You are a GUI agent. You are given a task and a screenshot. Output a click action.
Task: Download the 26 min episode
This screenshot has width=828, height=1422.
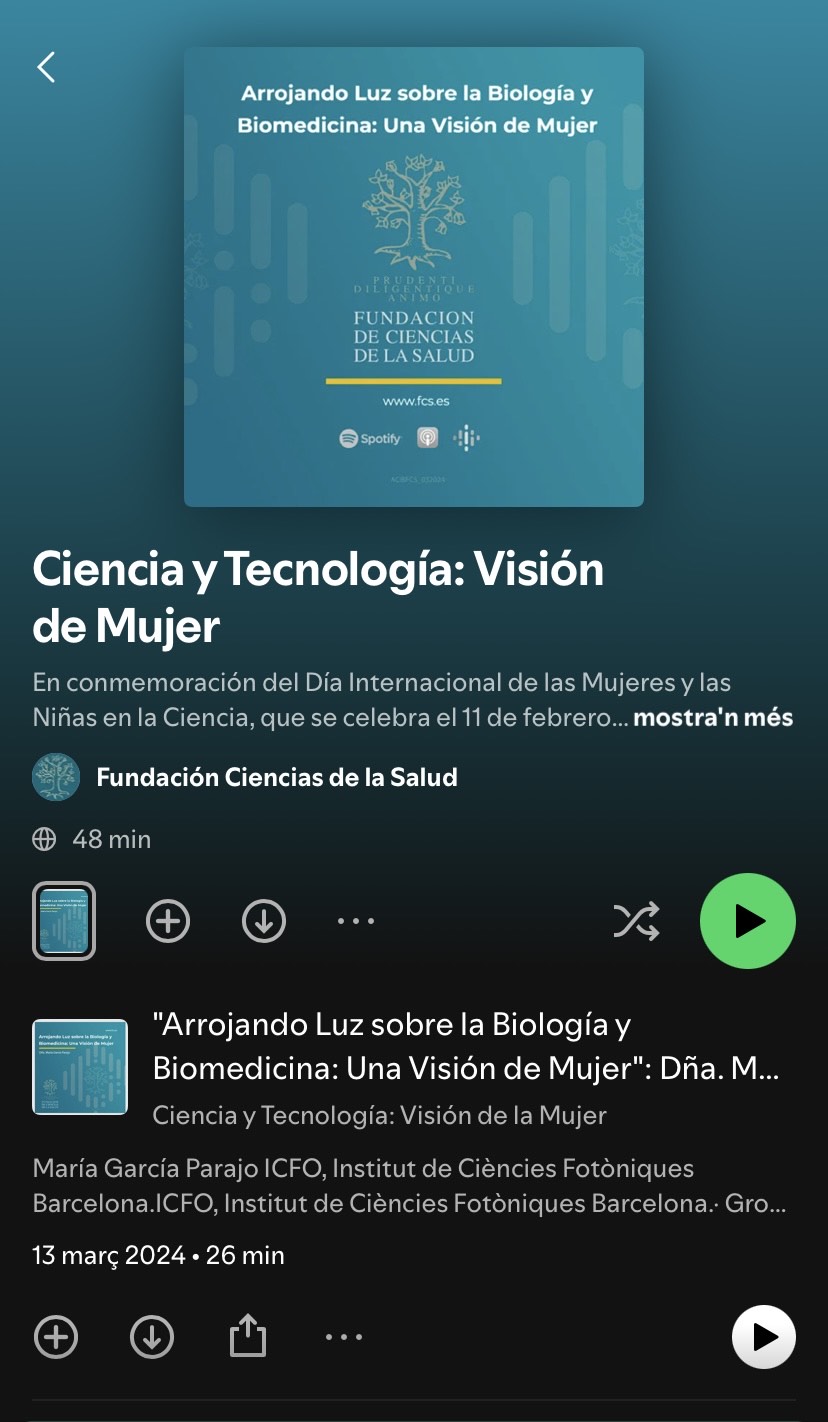[152, 1337]
